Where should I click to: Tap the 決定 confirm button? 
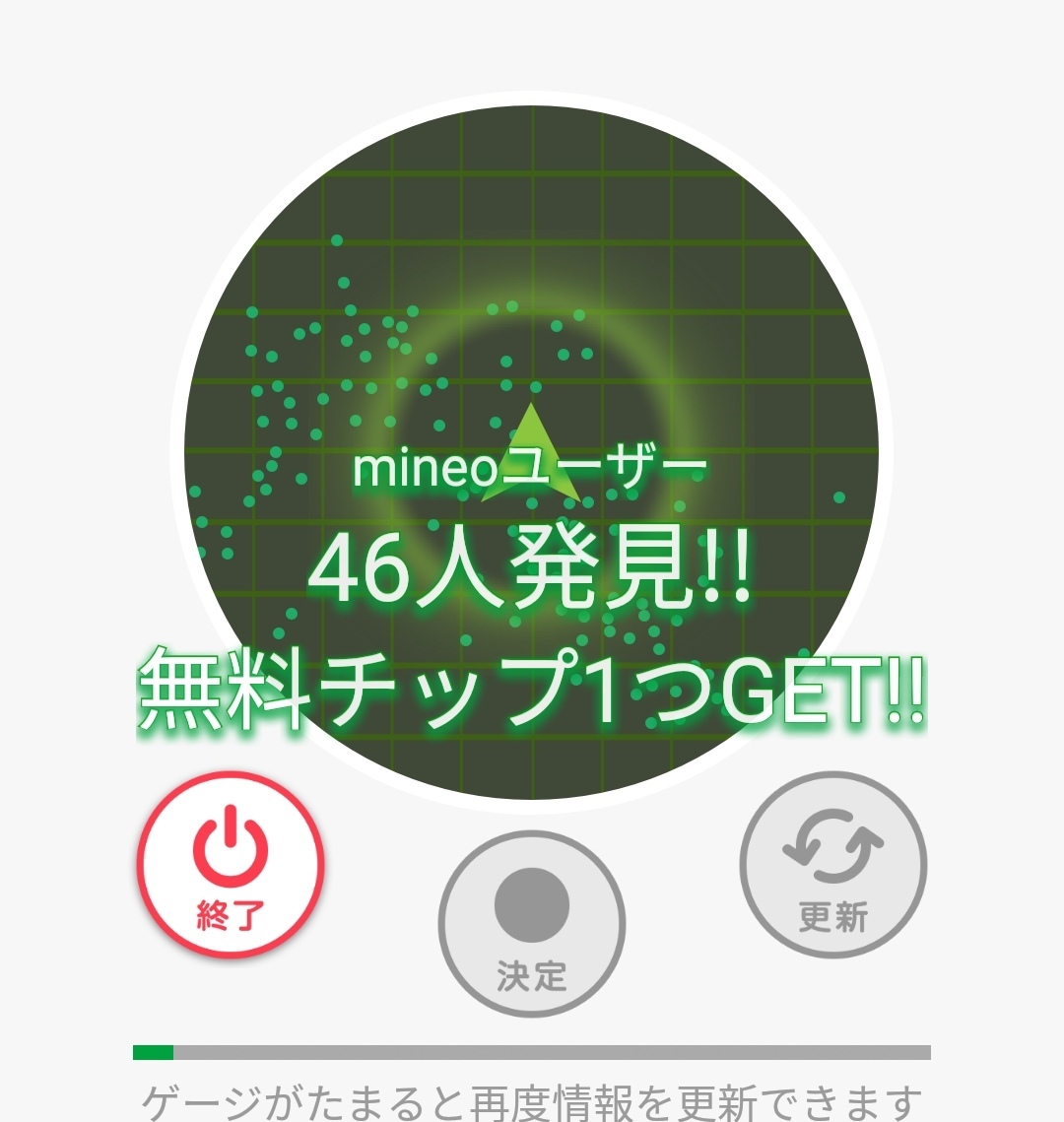tap(532, 925)
